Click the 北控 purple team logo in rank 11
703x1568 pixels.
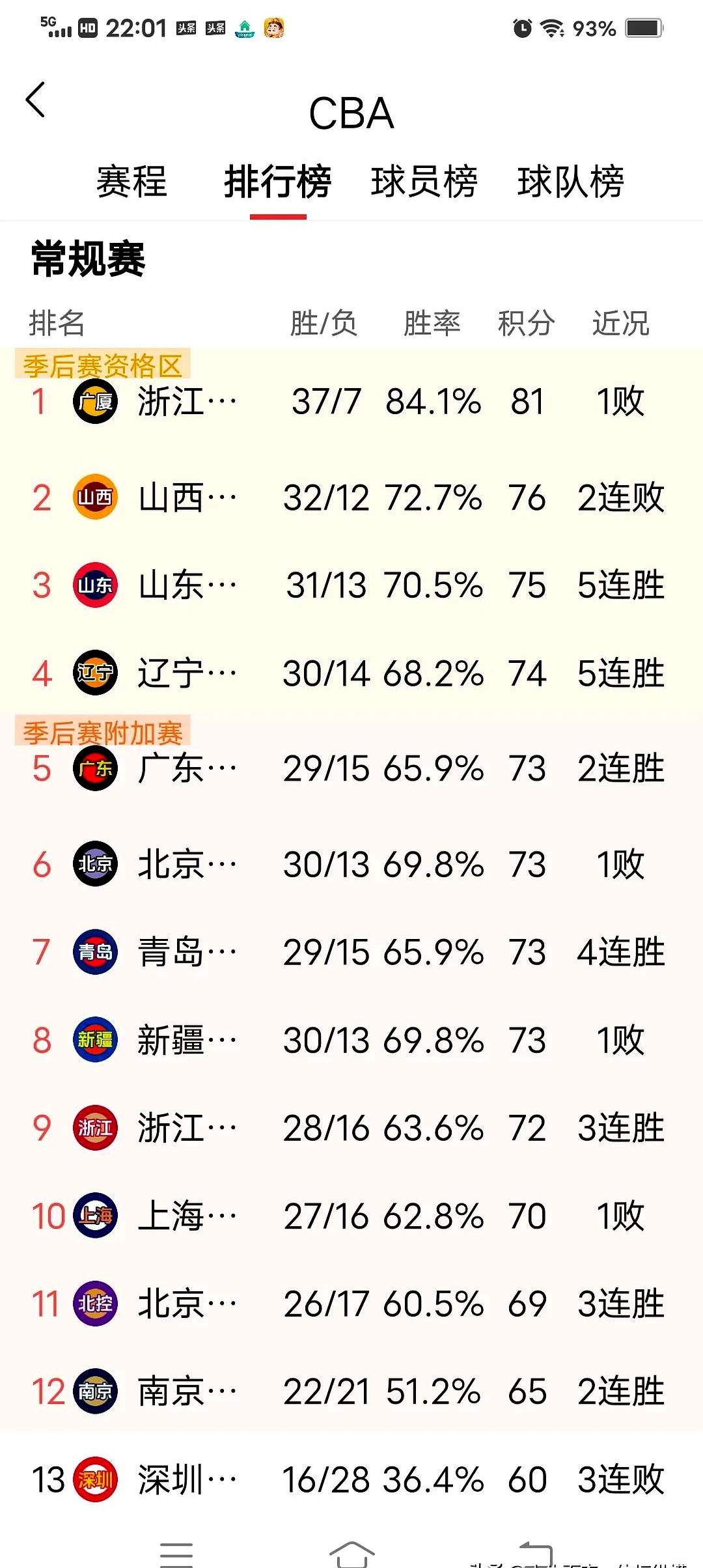coord(95,1303)
